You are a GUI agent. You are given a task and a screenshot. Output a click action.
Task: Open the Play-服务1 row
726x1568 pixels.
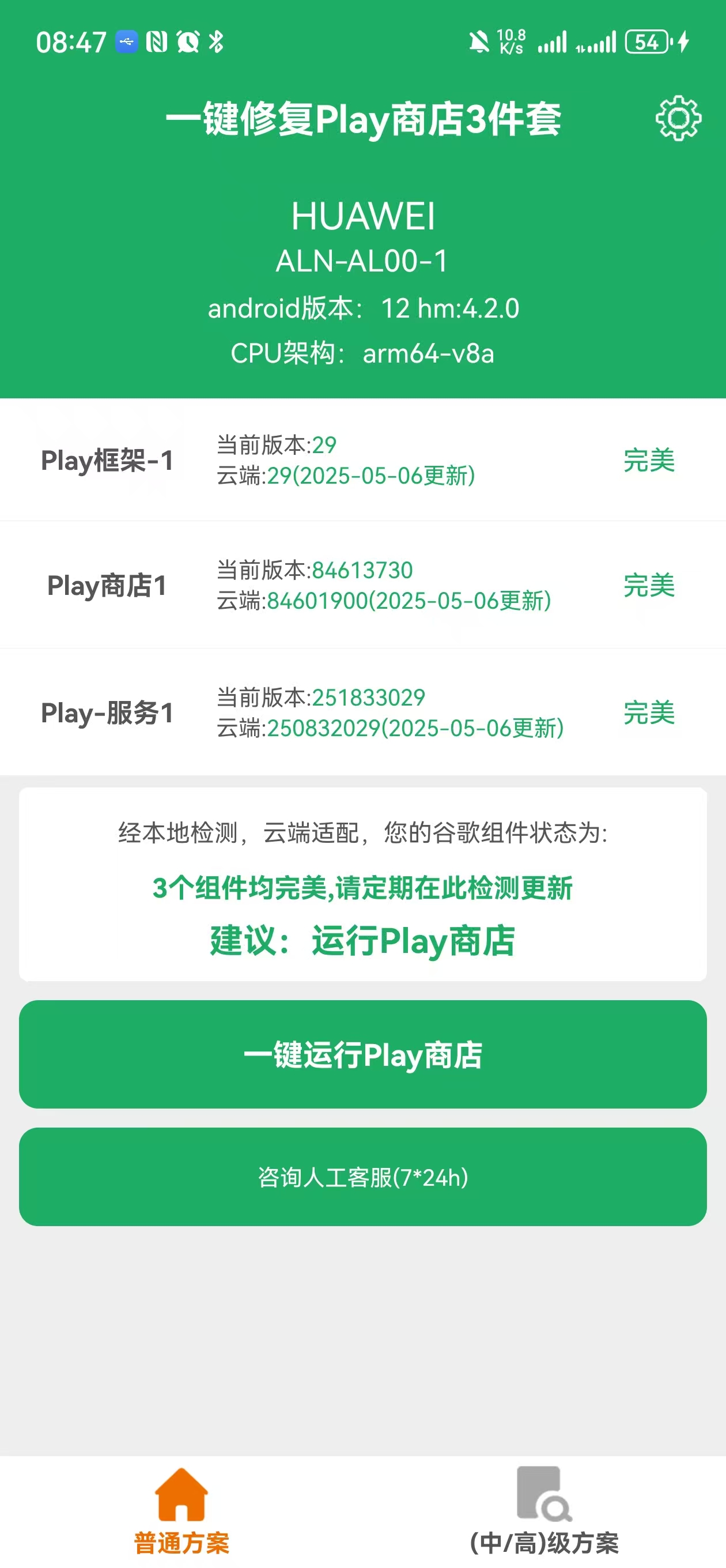coord(362,712)
